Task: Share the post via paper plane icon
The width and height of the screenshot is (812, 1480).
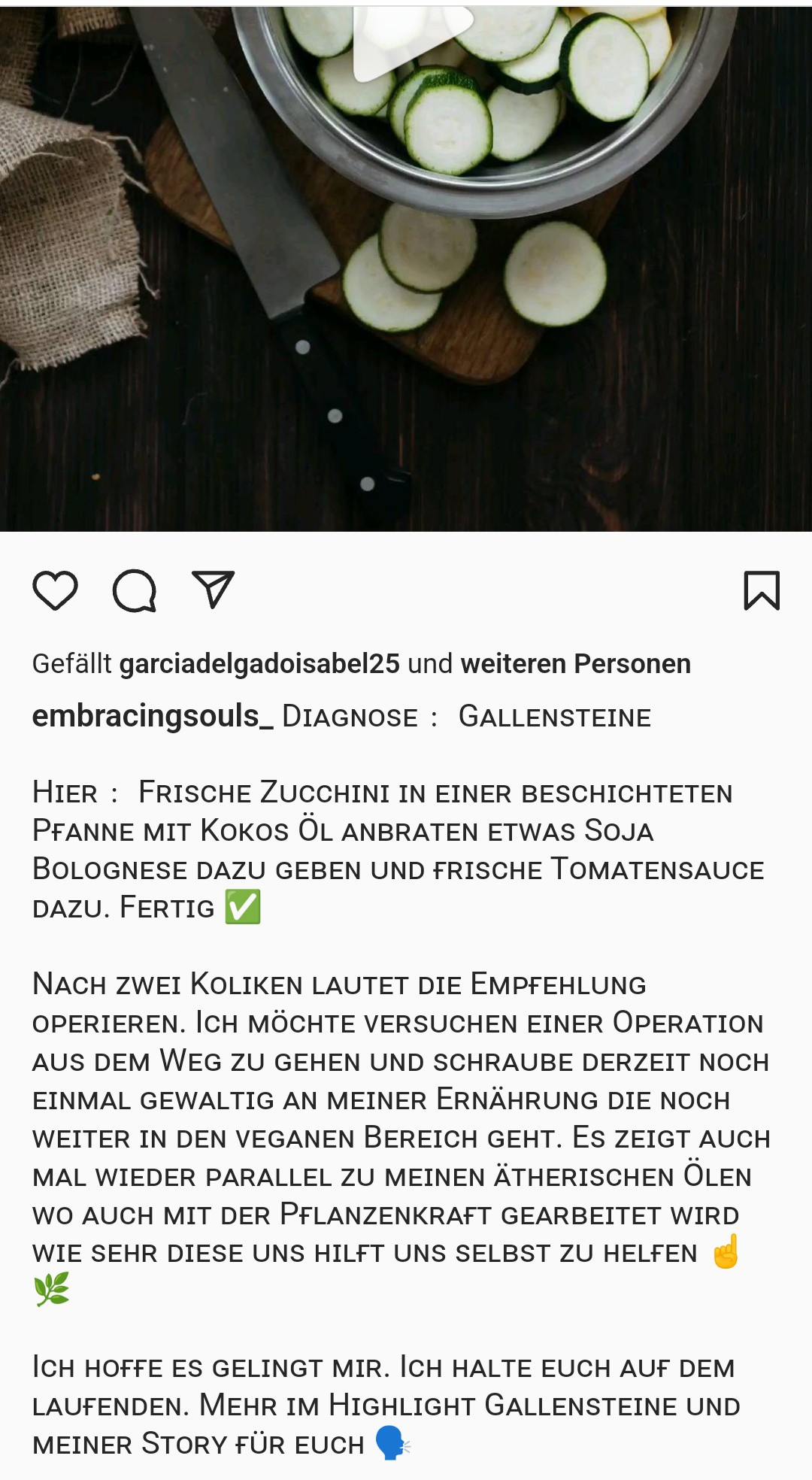Action: tap(214, 590)
